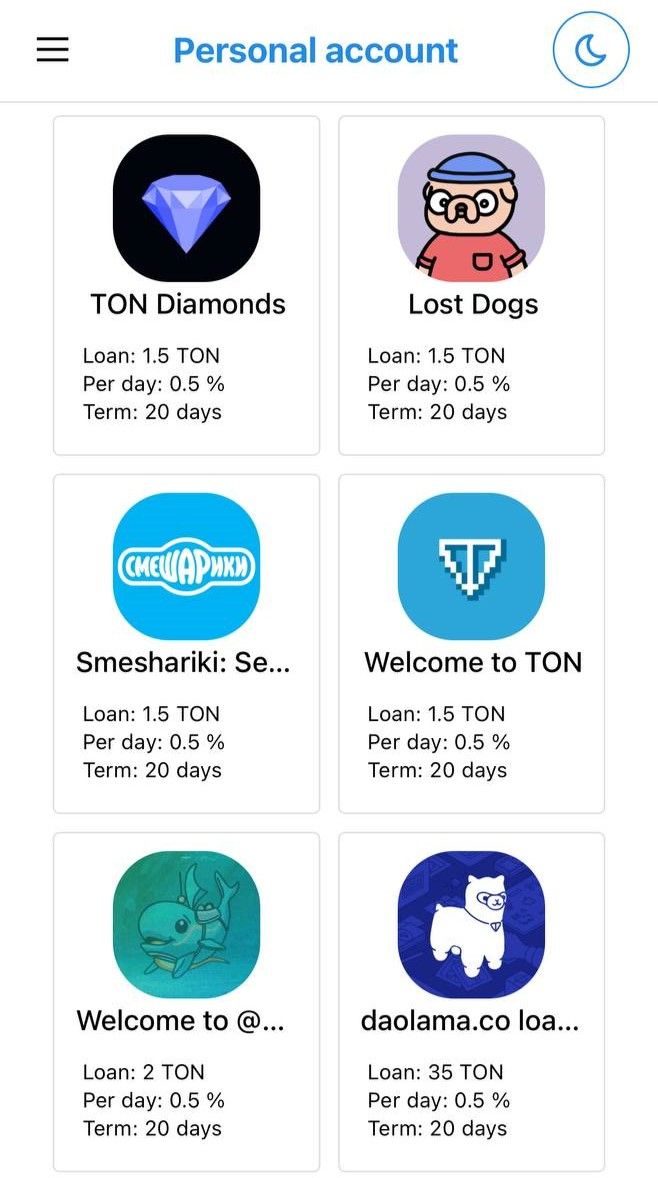658x1178 pixels.
Task: Select the daolama.co 35 TON loan card
Action: point(472,1001)
